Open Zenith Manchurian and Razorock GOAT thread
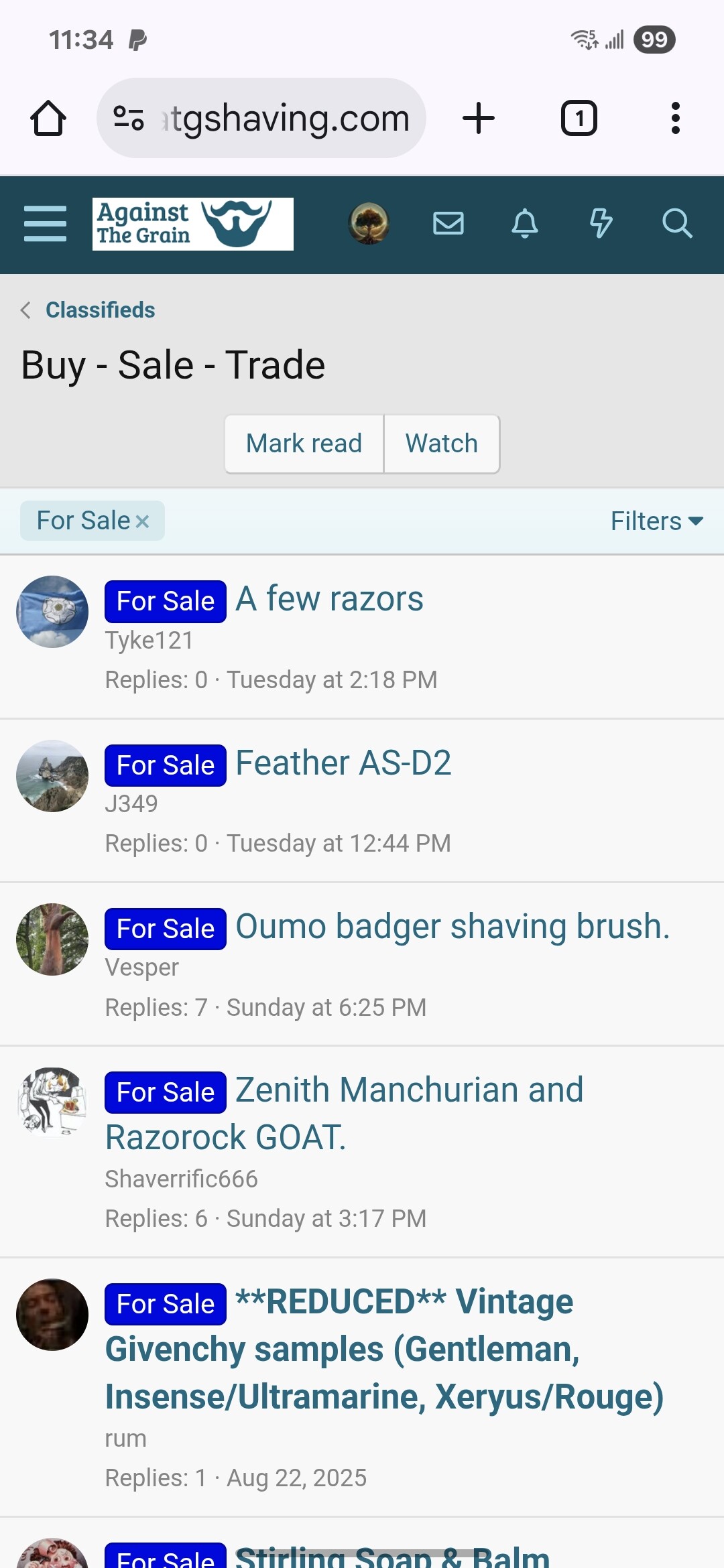 click(345, 1114)
